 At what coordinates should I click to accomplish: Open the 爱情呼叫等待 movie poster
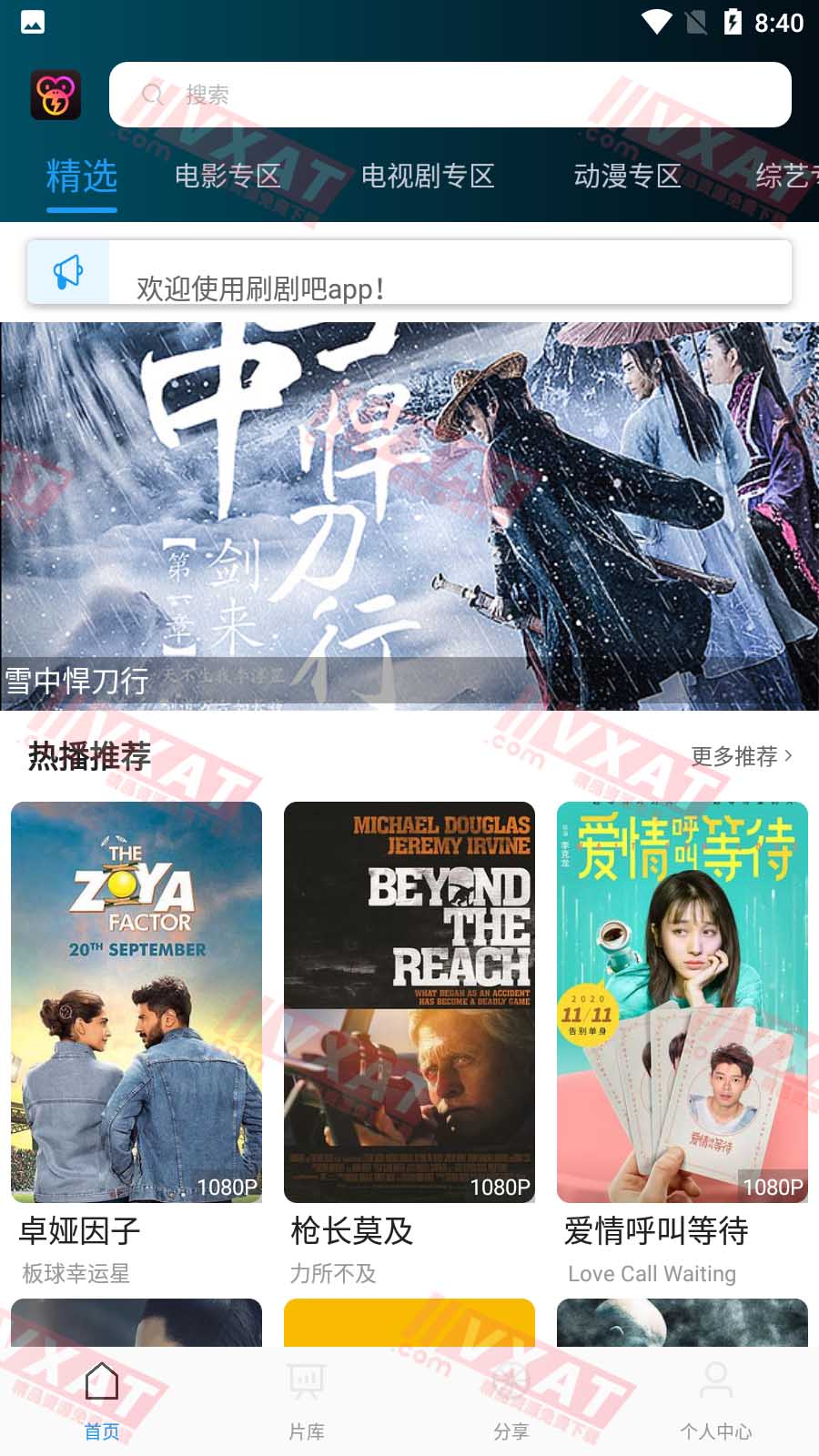pyautogui.click(x=682, y=1003)
